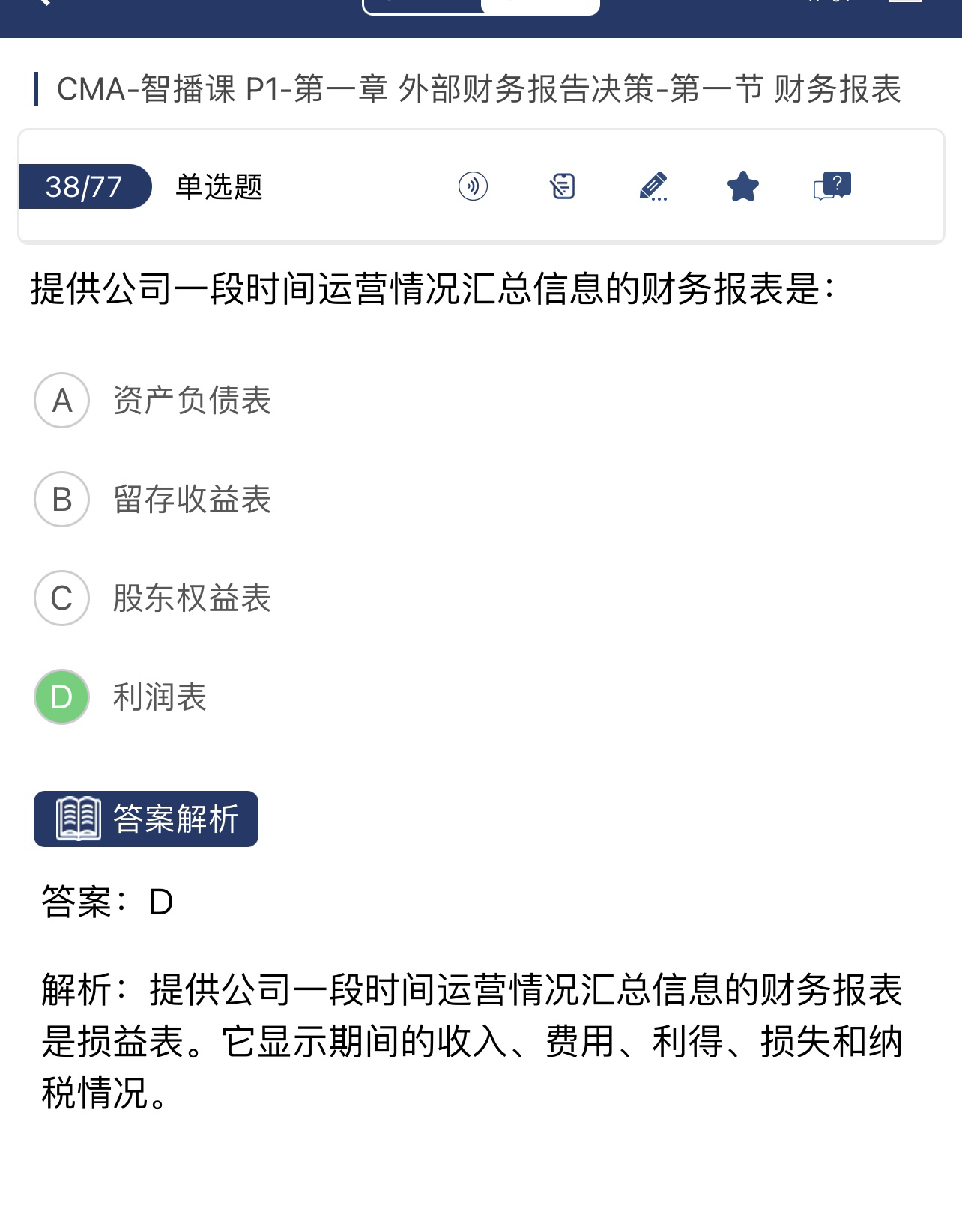Screen dimensions: 962x1232
Task: Ask a question via the chat bubble icon
Action: pos(832,186)
